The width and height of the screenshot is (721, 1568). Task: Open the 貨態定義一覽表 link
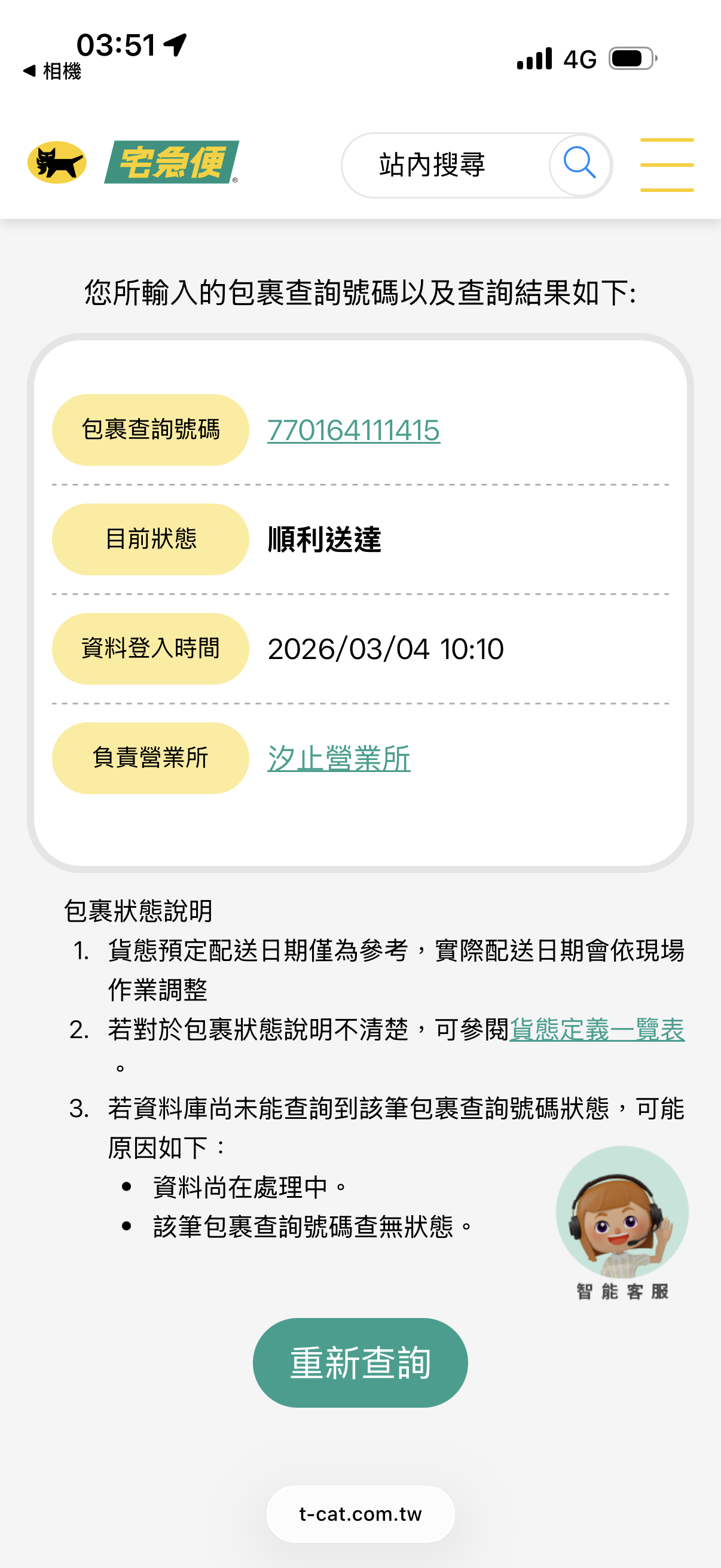coord(596,1029)
